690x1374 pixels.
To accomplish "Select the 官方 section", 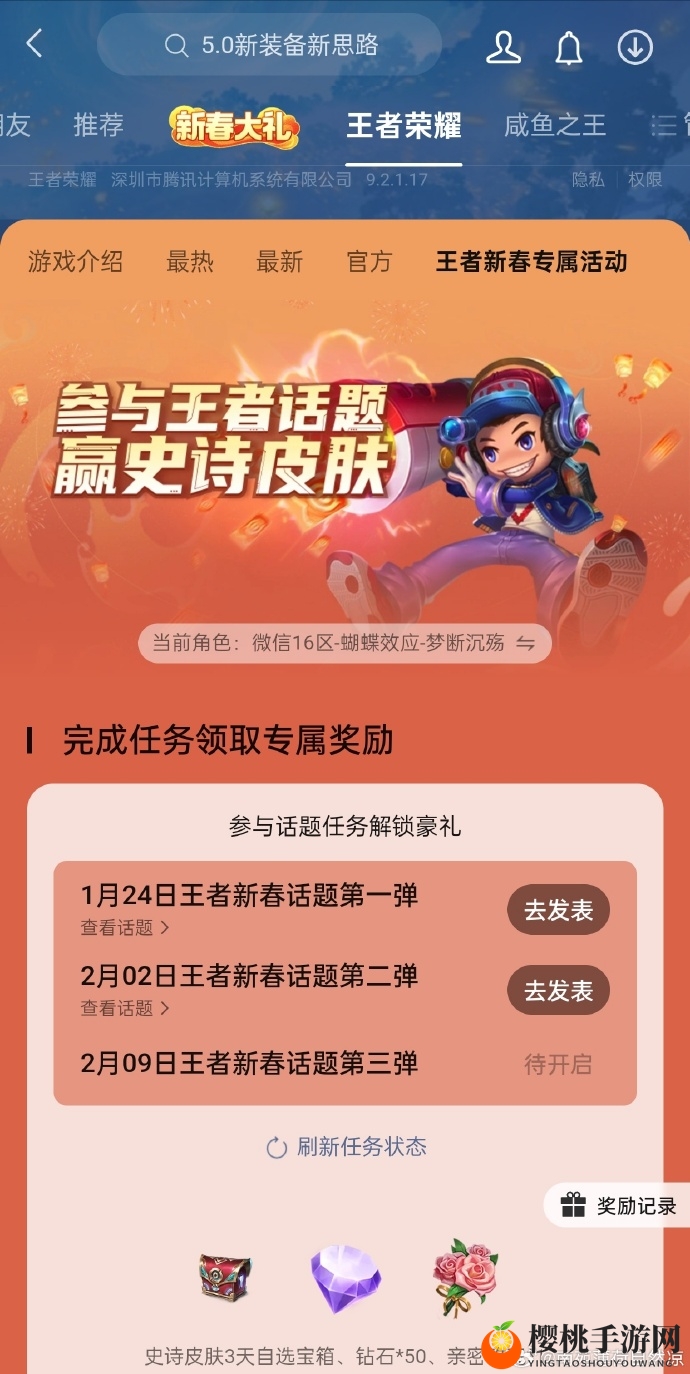I will pyautogui.click(x=369, y=262).
